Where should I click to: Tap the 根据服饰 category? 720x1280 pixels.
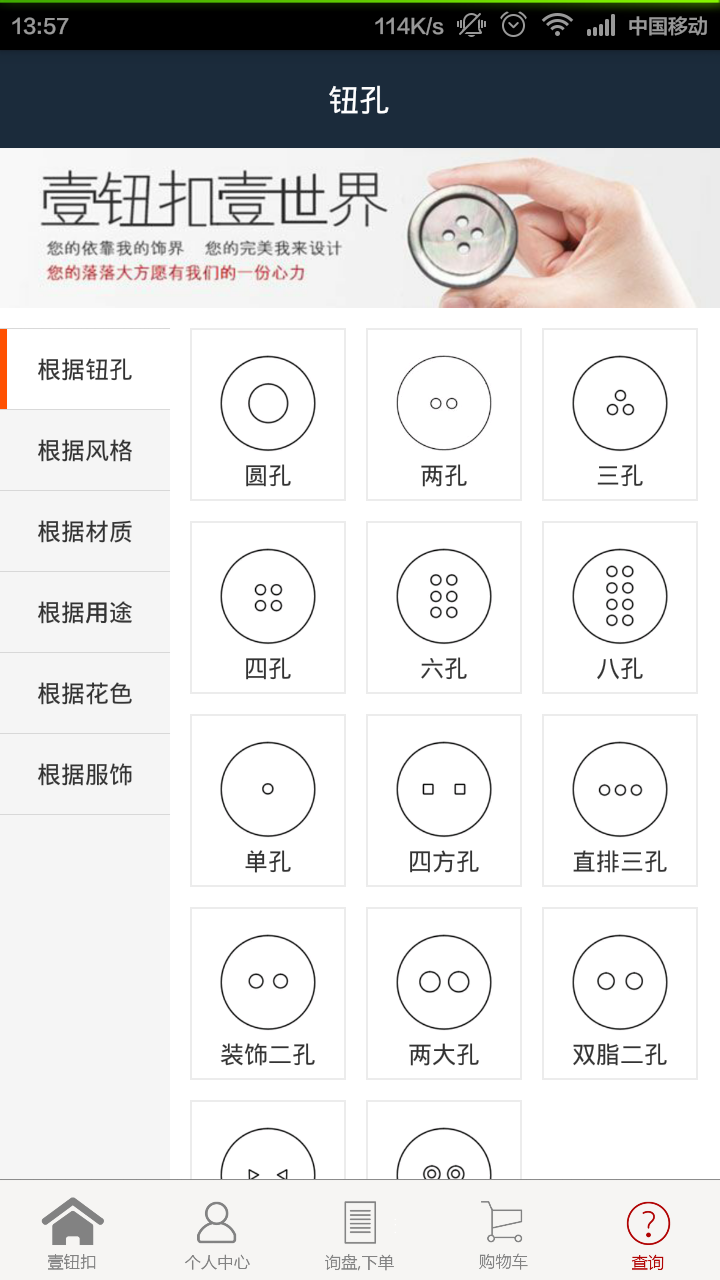(85, 775)
